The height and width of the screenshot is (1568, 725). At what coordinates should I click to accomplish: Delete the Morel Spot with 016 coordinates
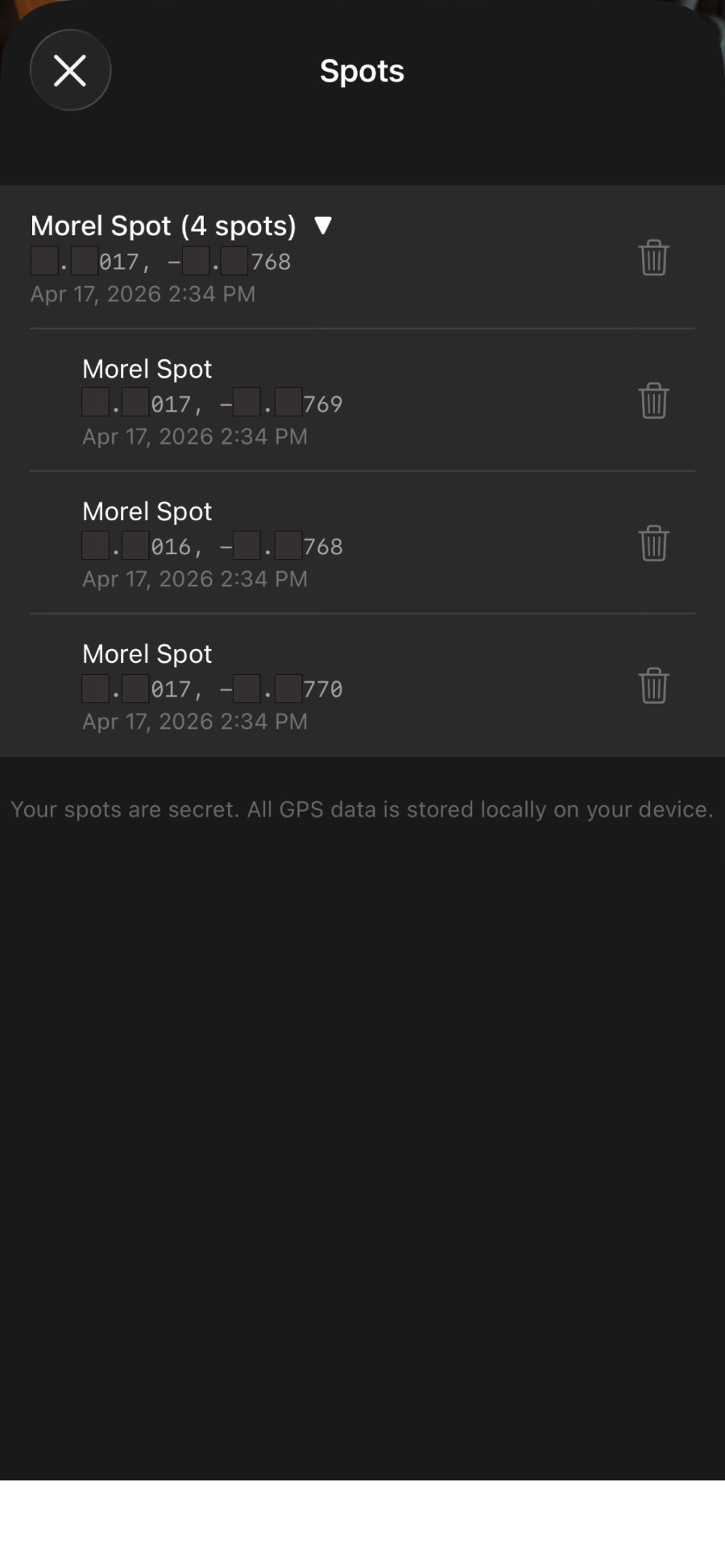(x=653, y=543)
